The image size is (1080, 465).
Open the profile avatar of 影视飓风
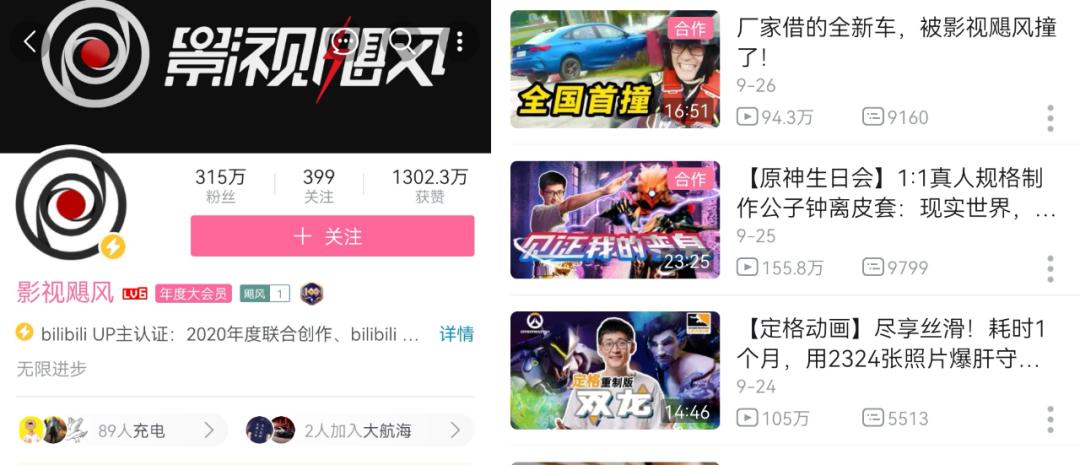71,205
